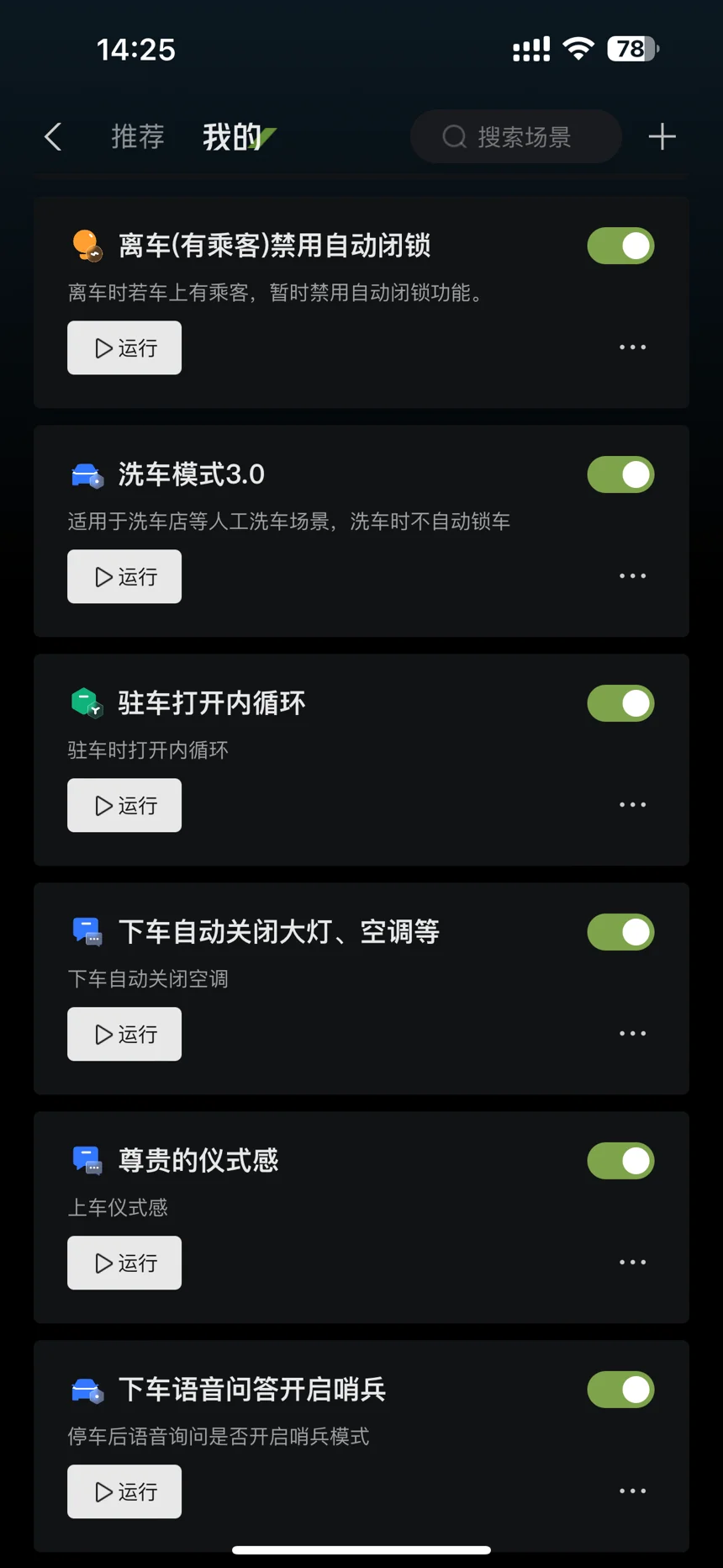Run the 洗车模式3.0 scene
This screenshot has height=1568, width=723.
(x=124, y=576)
